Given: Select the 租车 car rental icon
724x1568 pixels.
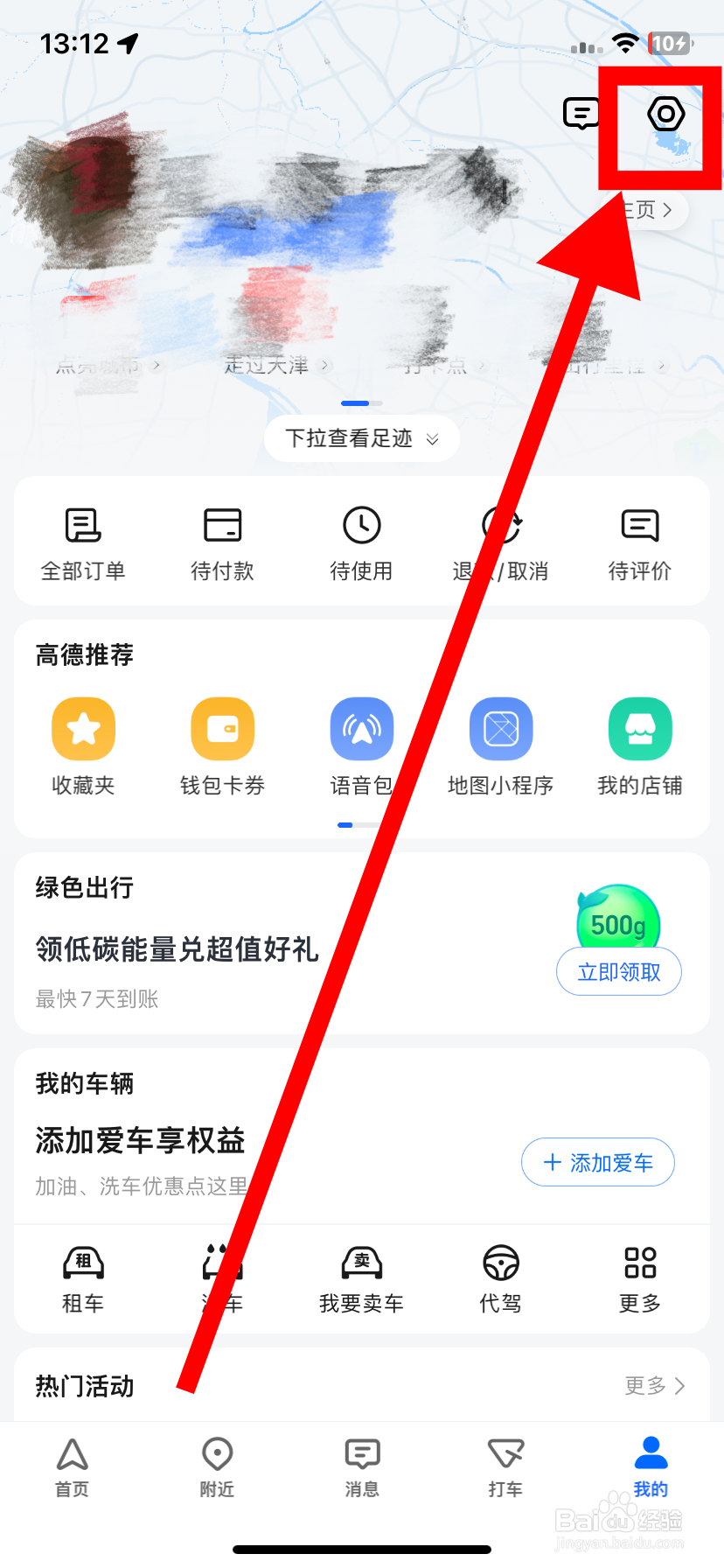Looking at the screenshot, I should [83, 1277].
